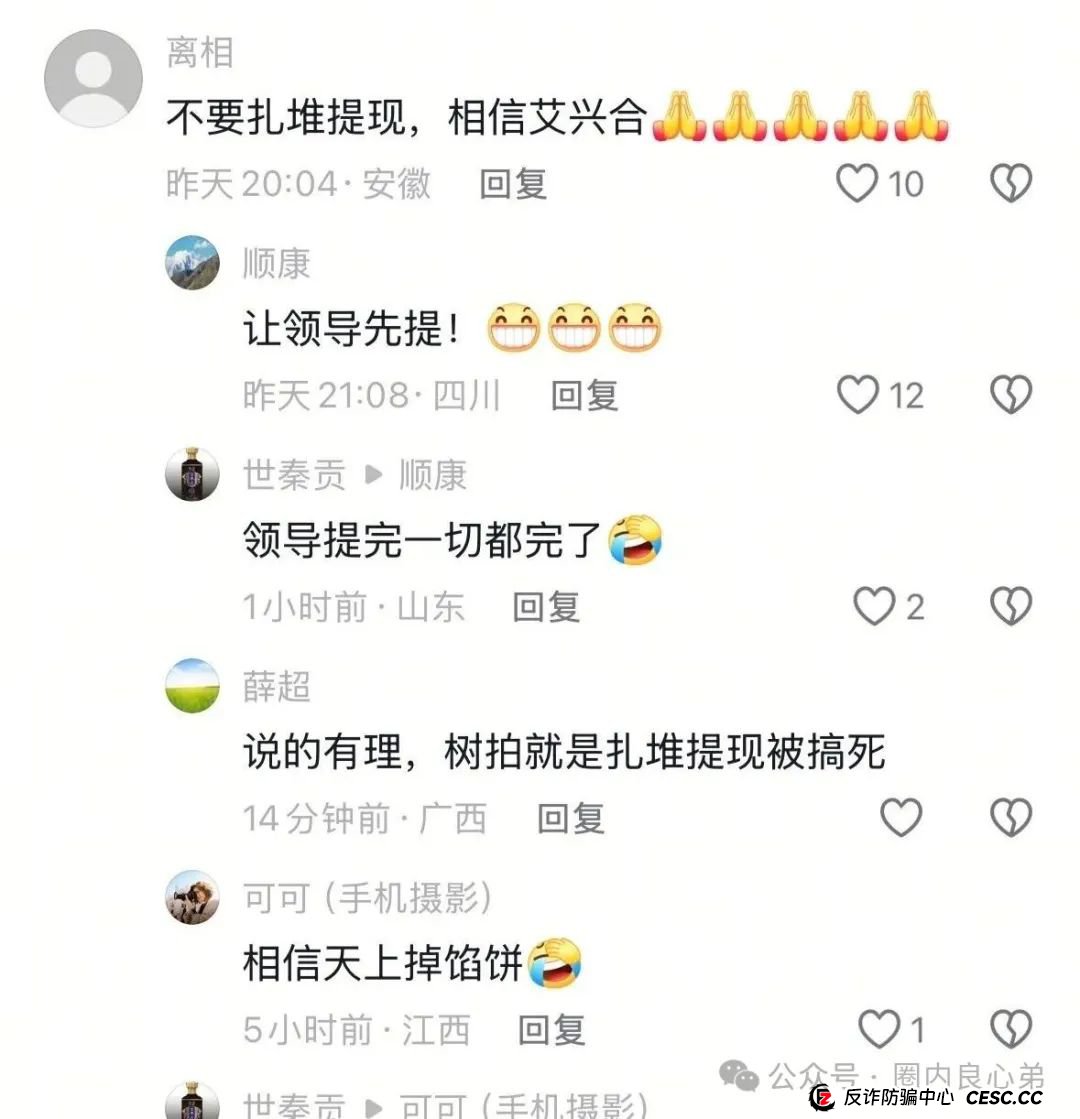Image resolution: width=1080 pixels, height=1119 pixels.
Task: Open 薛超's green avatar picture
Action: (192, 687)
